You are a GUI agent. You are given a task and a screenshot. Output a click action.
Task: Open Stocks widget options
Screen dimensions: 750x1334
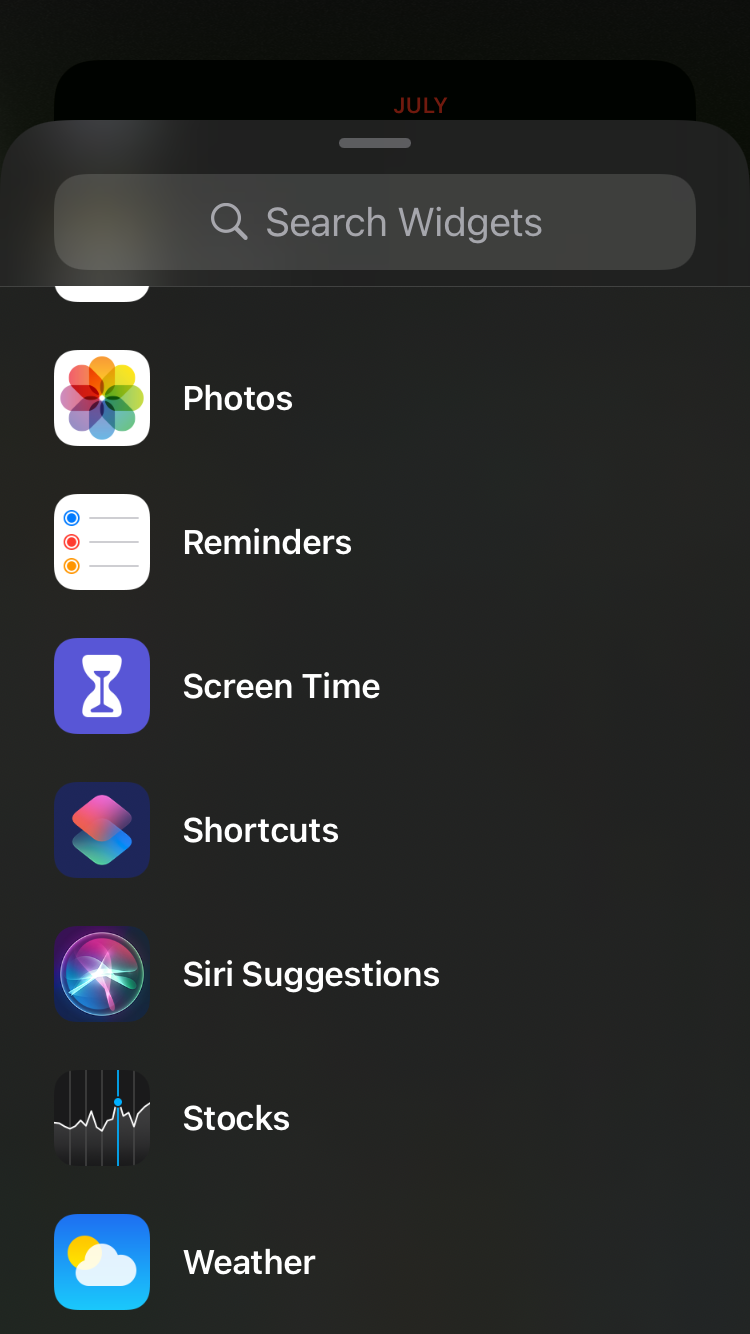tap(236, 1118)
